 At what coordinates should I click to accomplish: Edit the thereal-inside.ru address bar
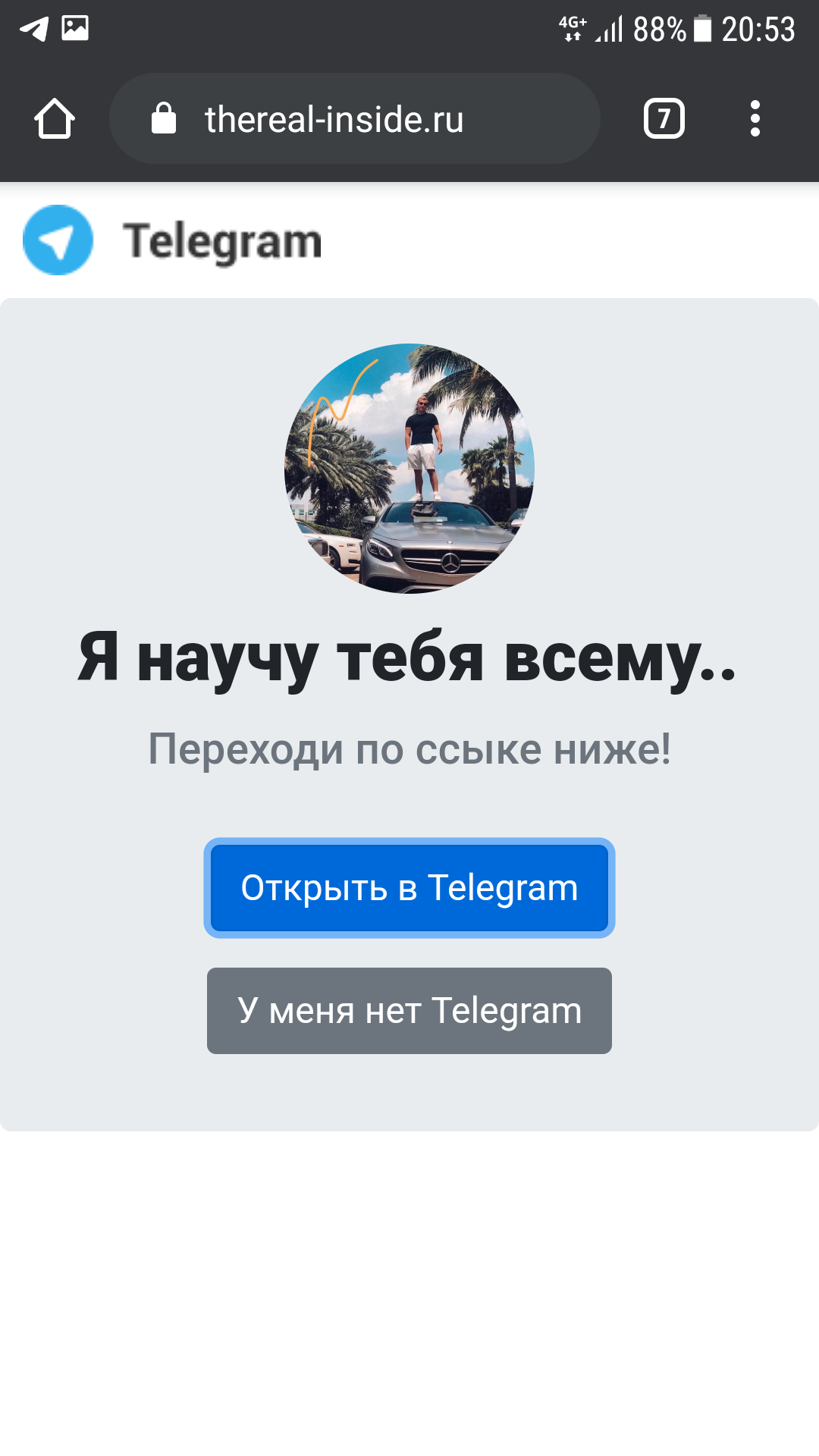coord(355,118)
